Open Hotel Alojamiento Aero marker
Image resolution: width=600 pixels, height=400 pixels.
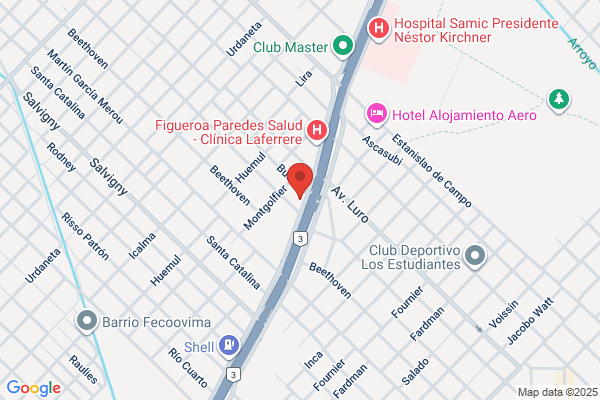377,114
